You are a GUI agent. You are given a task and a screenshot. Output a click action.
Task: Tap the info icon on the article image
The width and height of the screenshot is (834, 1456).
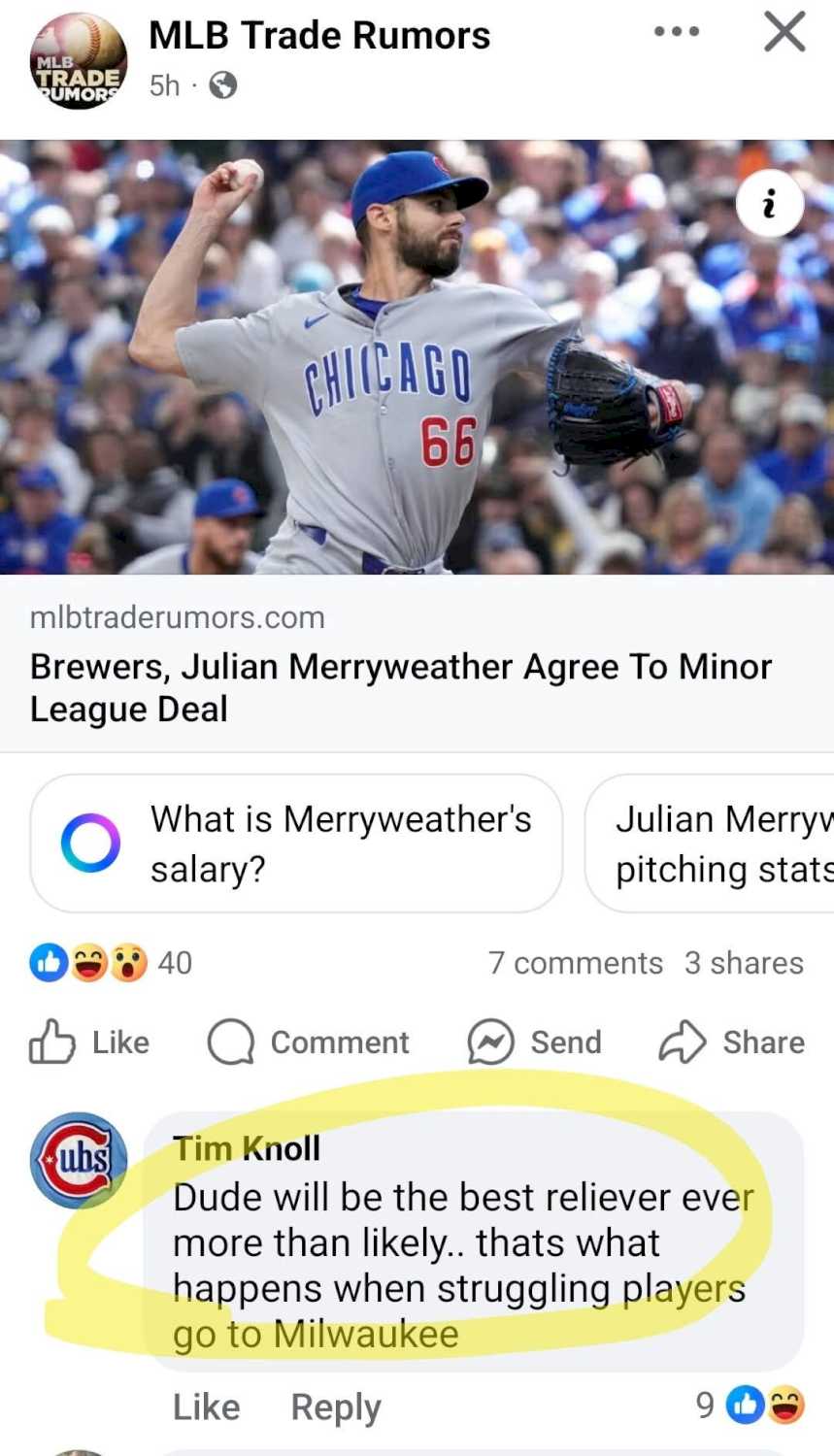[769, 204]
